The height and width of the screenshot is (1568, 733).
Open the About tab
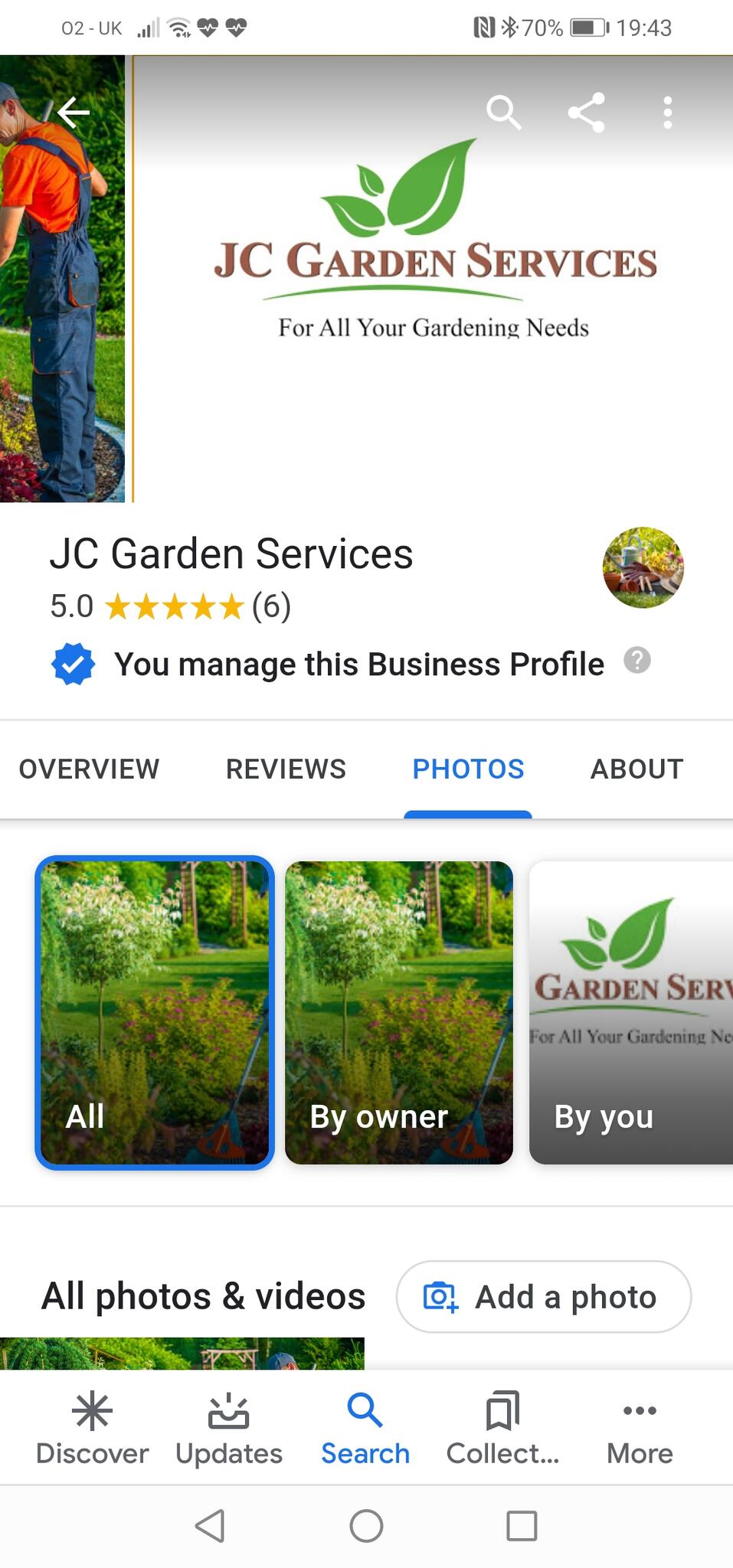[x=636, y=769]
